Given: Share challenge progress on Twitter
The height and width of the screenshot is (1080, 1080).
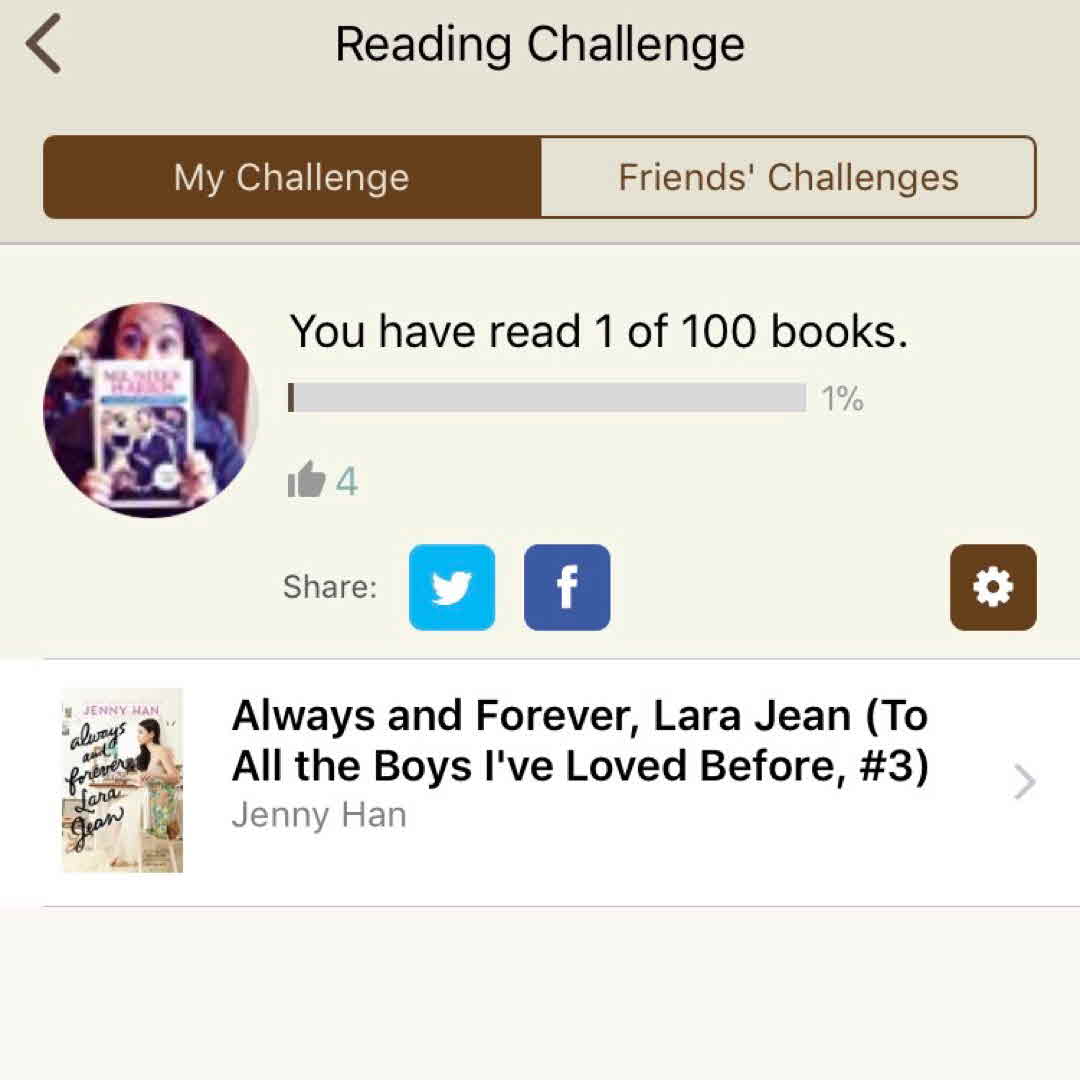Looking at the screenshot, I should click(451, 587).
